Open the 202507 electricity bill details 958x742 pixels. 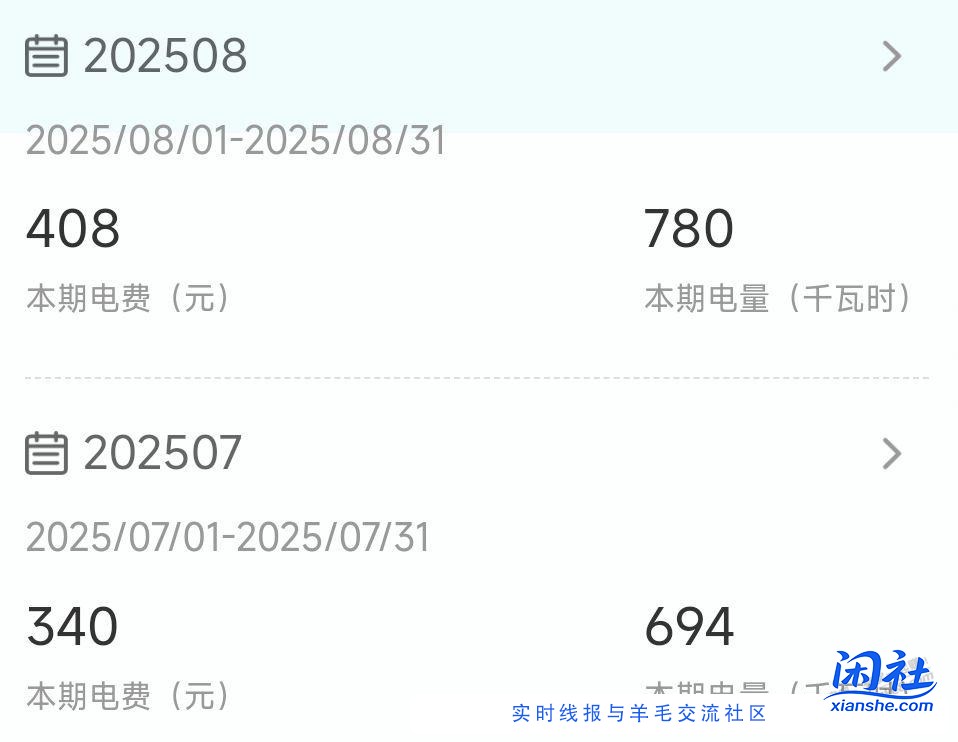[891, 455]
